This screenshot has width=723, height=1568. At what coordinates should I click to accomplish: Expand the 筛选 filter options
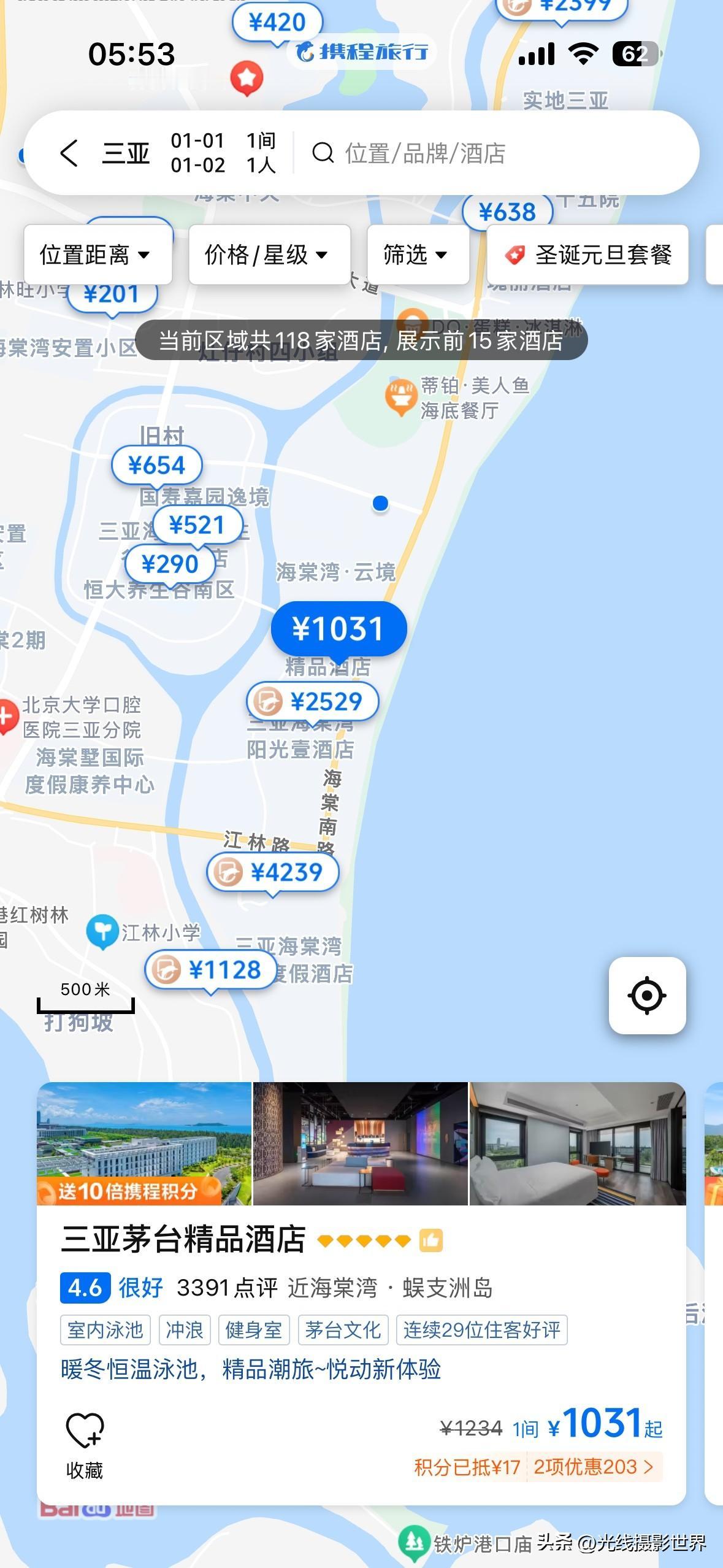pyautogui.click(x=418, y=256)
